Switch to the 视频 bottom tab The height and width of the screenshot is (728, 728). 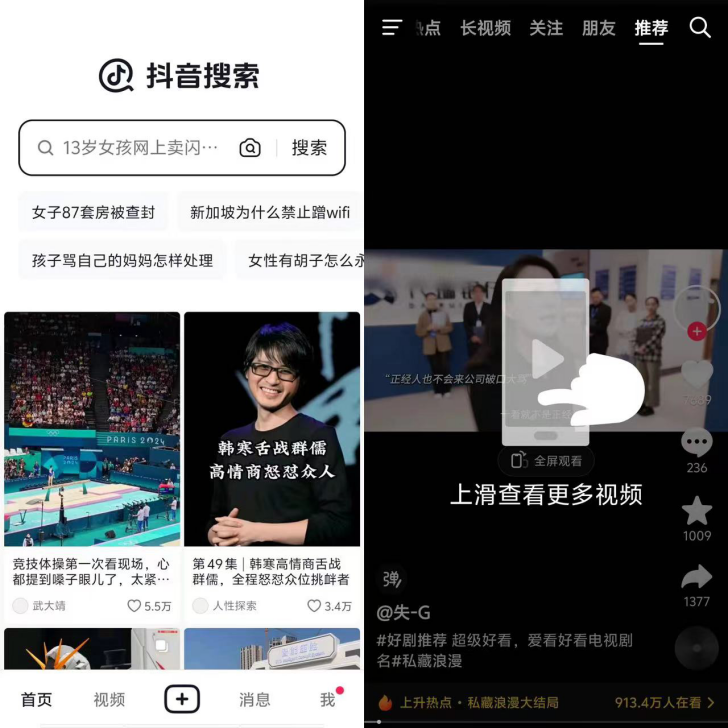click(x=109, y=699)
